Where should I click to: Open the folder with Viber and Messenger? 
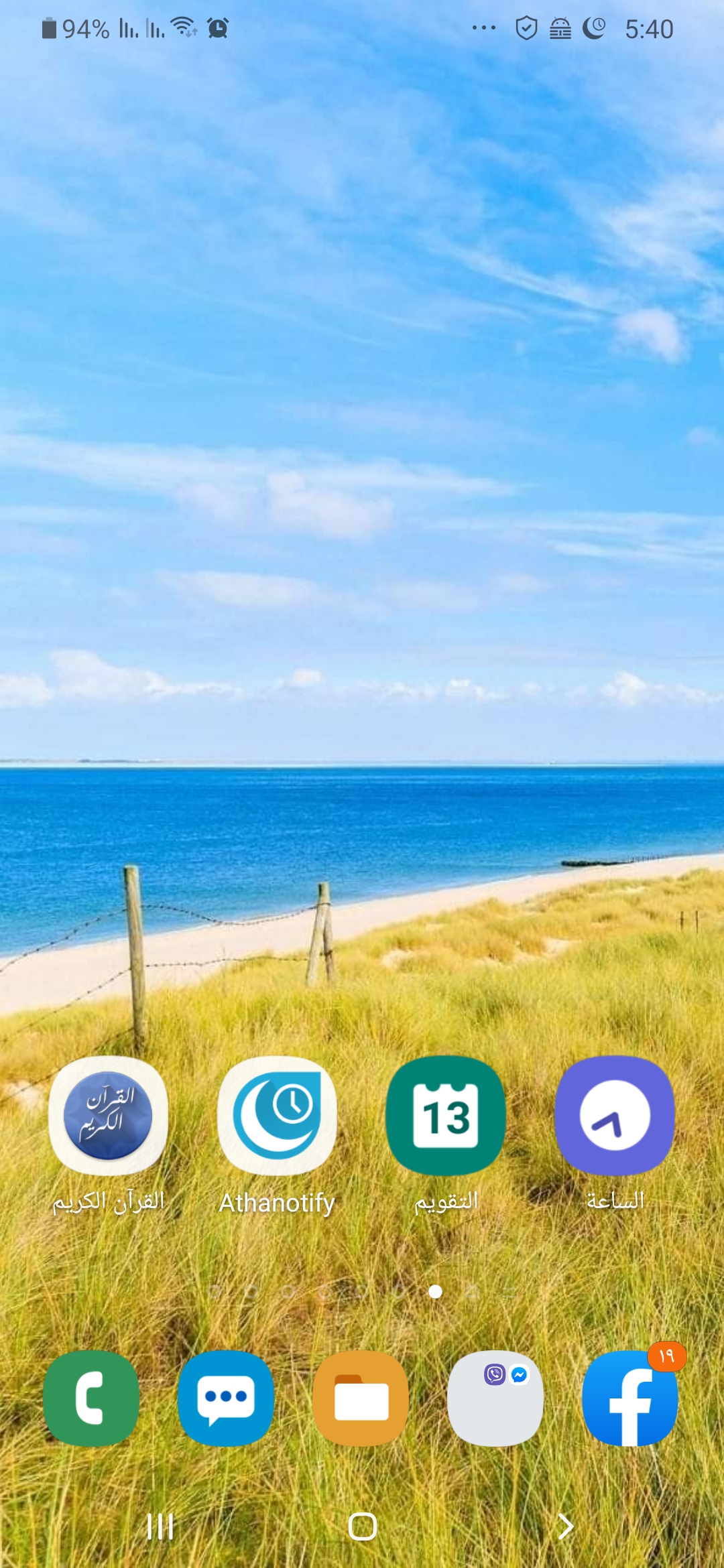tap(495, 1398)
